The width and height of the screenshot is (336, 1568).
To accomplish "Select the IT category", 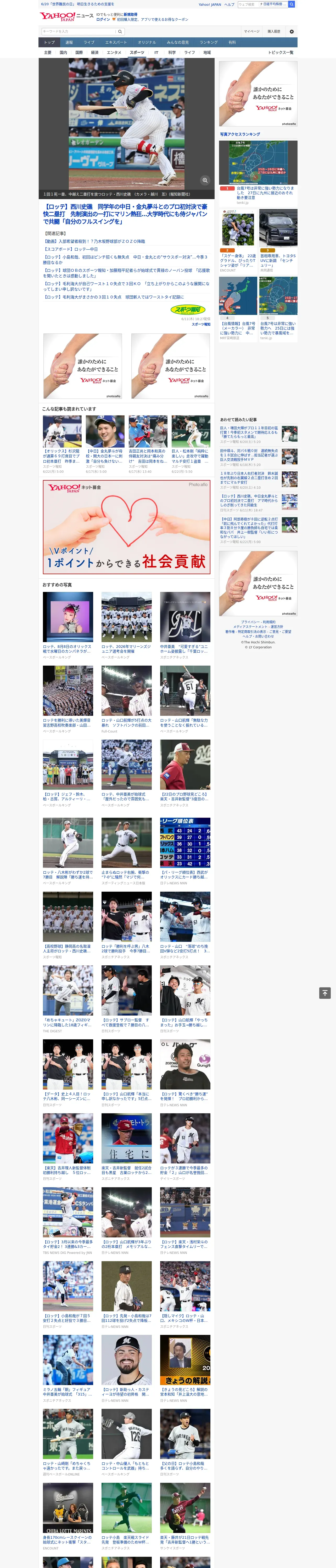I will [x=156, y=52].
